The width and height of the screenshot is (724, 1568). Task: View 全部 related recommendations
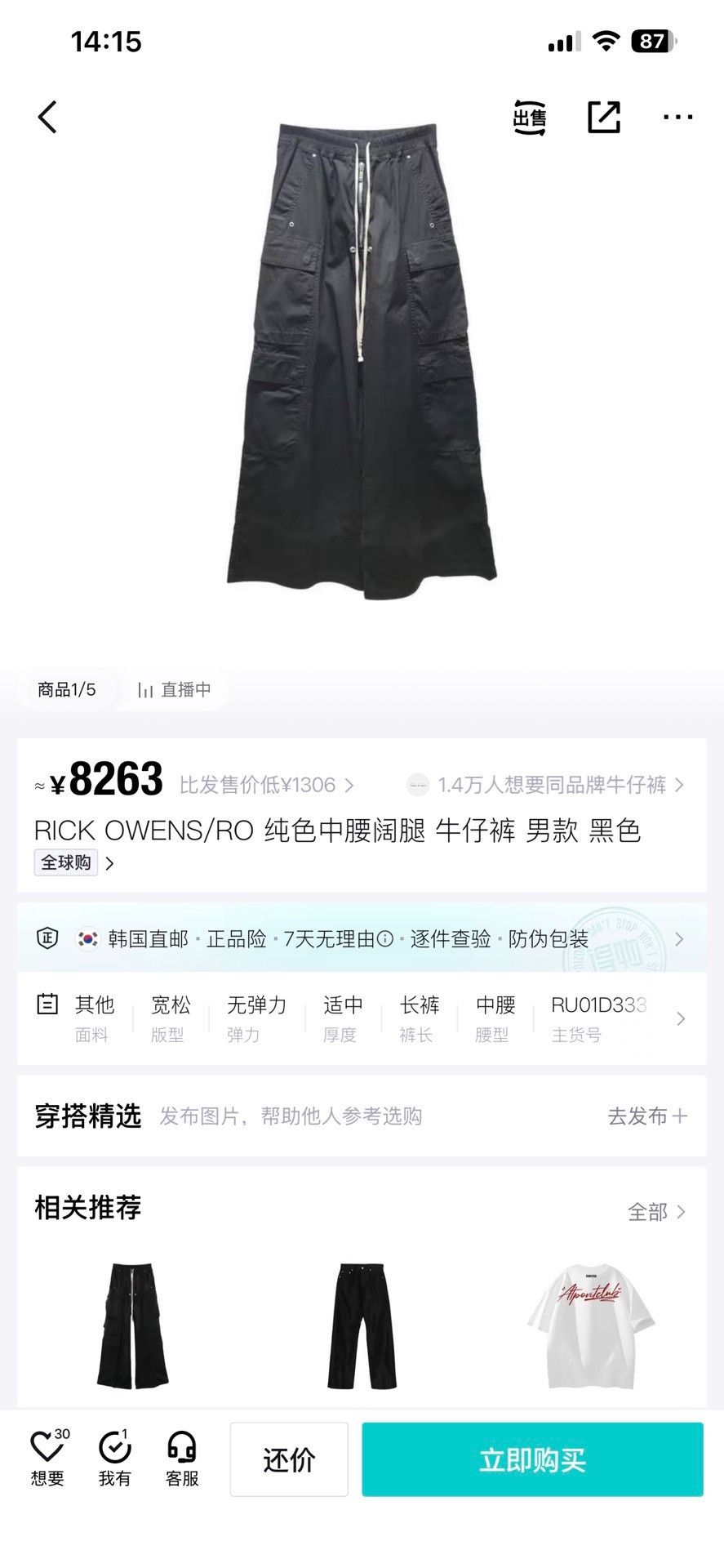click(656, 1212)
